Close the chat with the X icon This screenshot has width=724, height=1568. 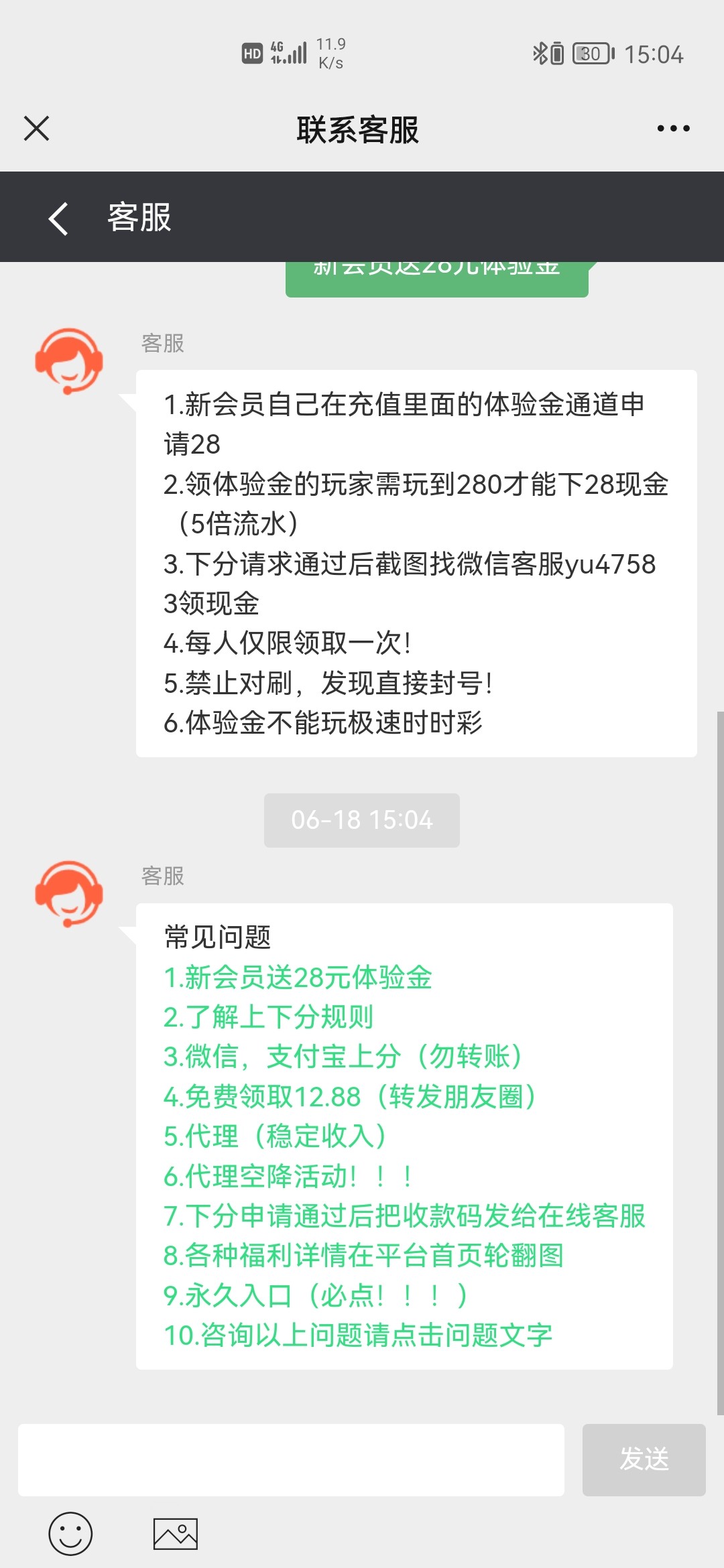(x=36, y=129)
